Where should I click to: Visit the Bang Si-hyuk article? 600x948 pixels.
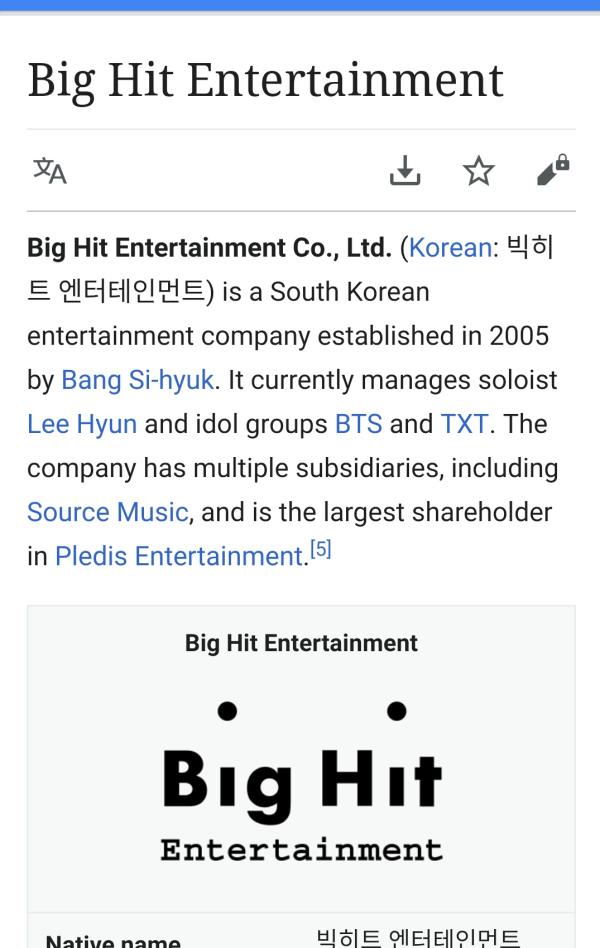click(137, 380)
